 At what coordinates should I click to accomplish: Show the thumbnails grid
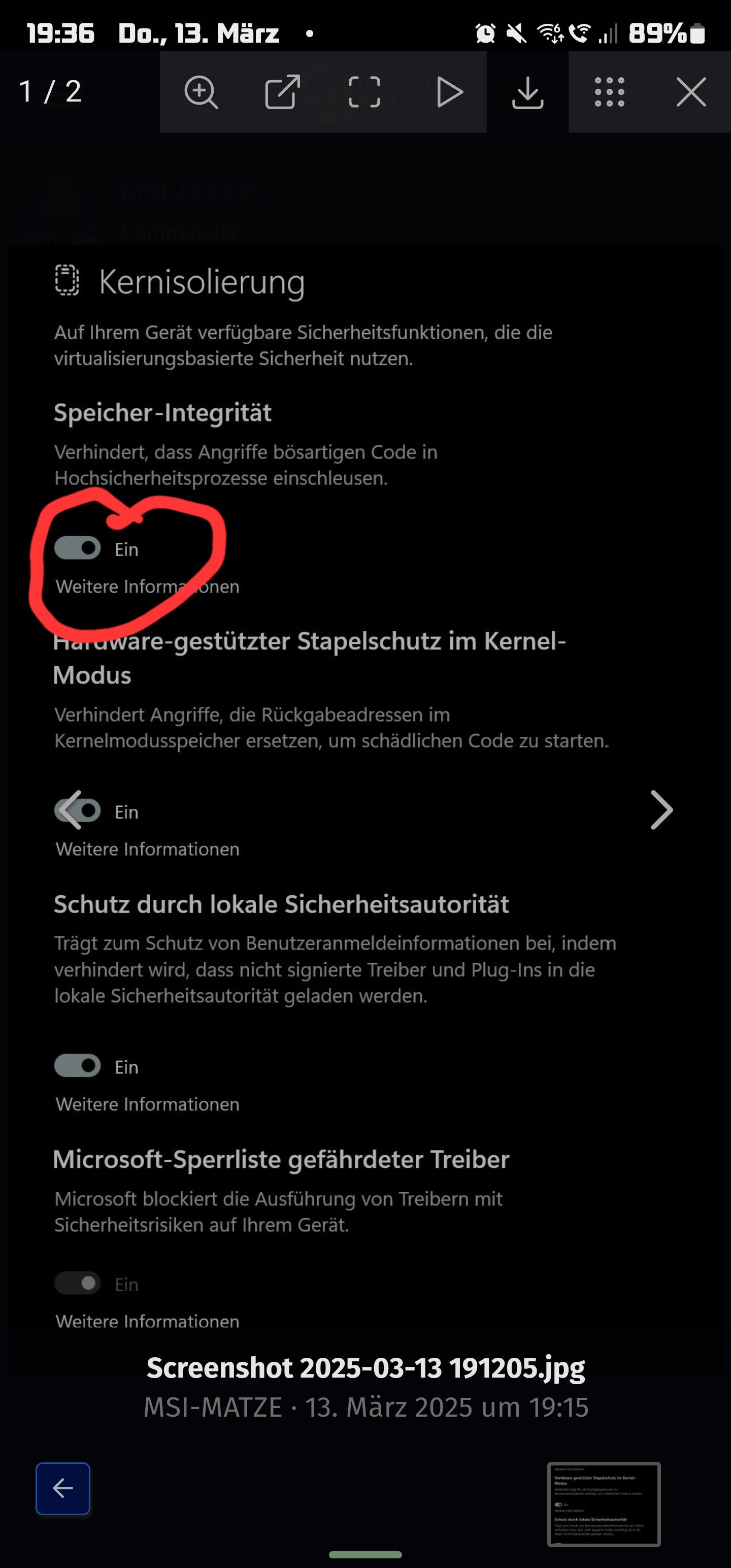point(609,92)
